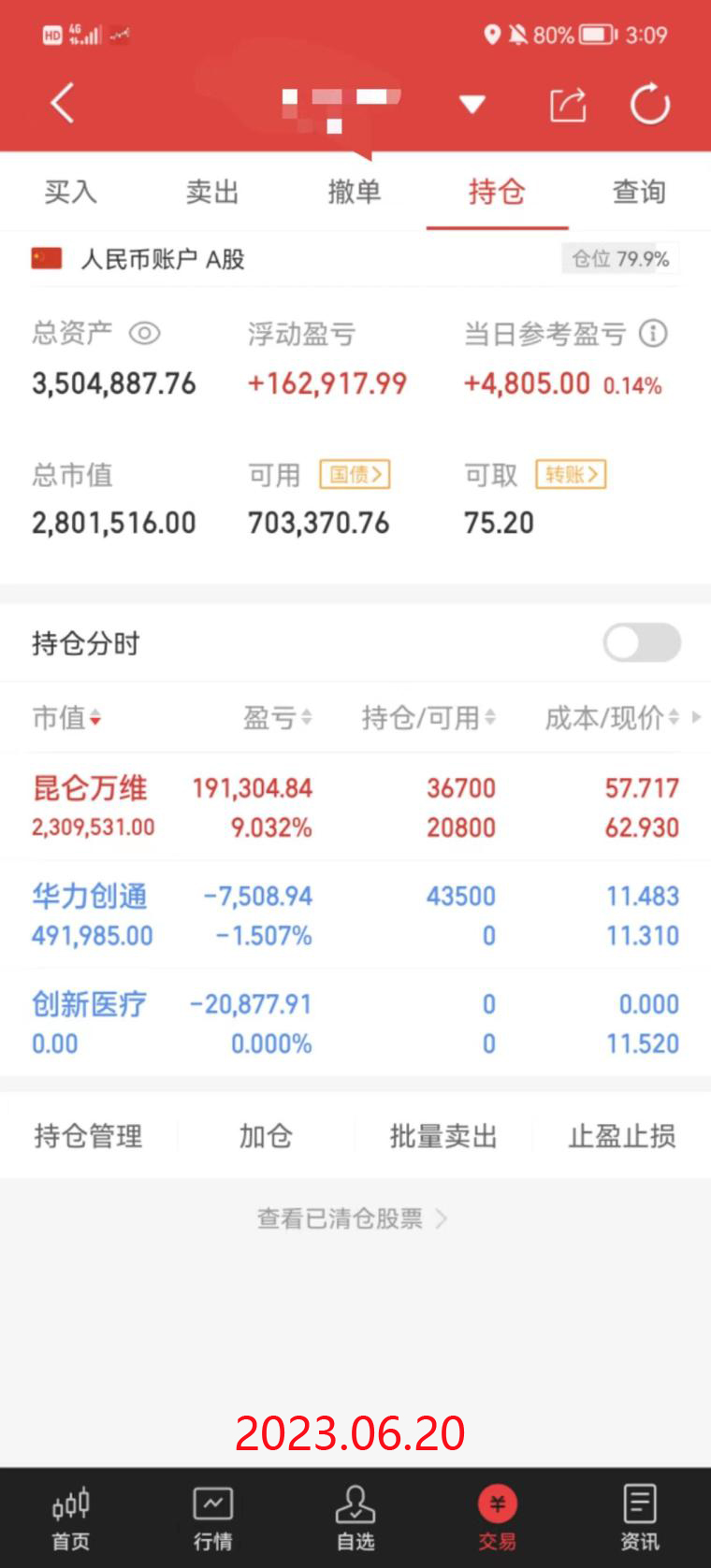Sort holdings by 盈亏
Screen dimensions: 711x1568
click(x=277, y=717)
